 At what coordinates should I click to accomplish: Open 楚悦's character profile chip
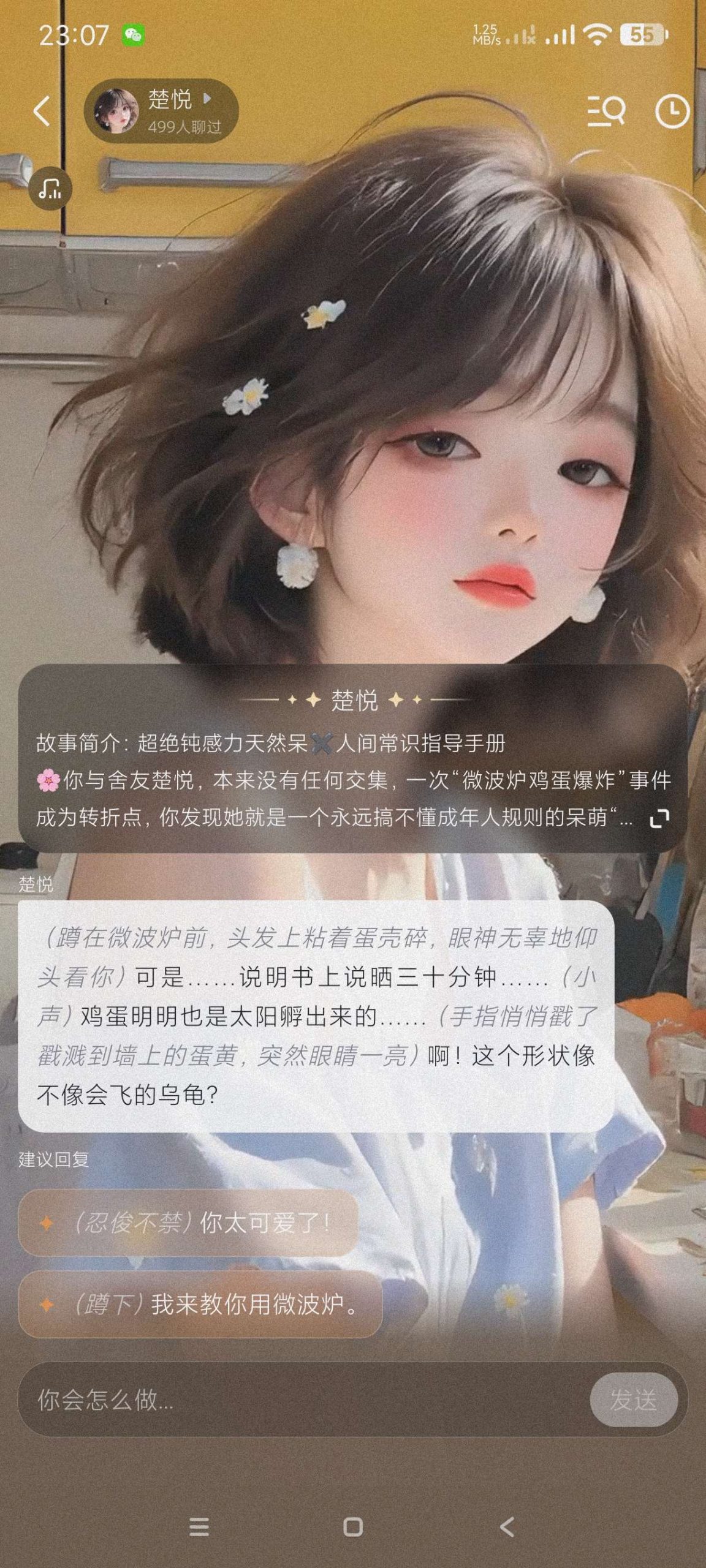(161, 111)
